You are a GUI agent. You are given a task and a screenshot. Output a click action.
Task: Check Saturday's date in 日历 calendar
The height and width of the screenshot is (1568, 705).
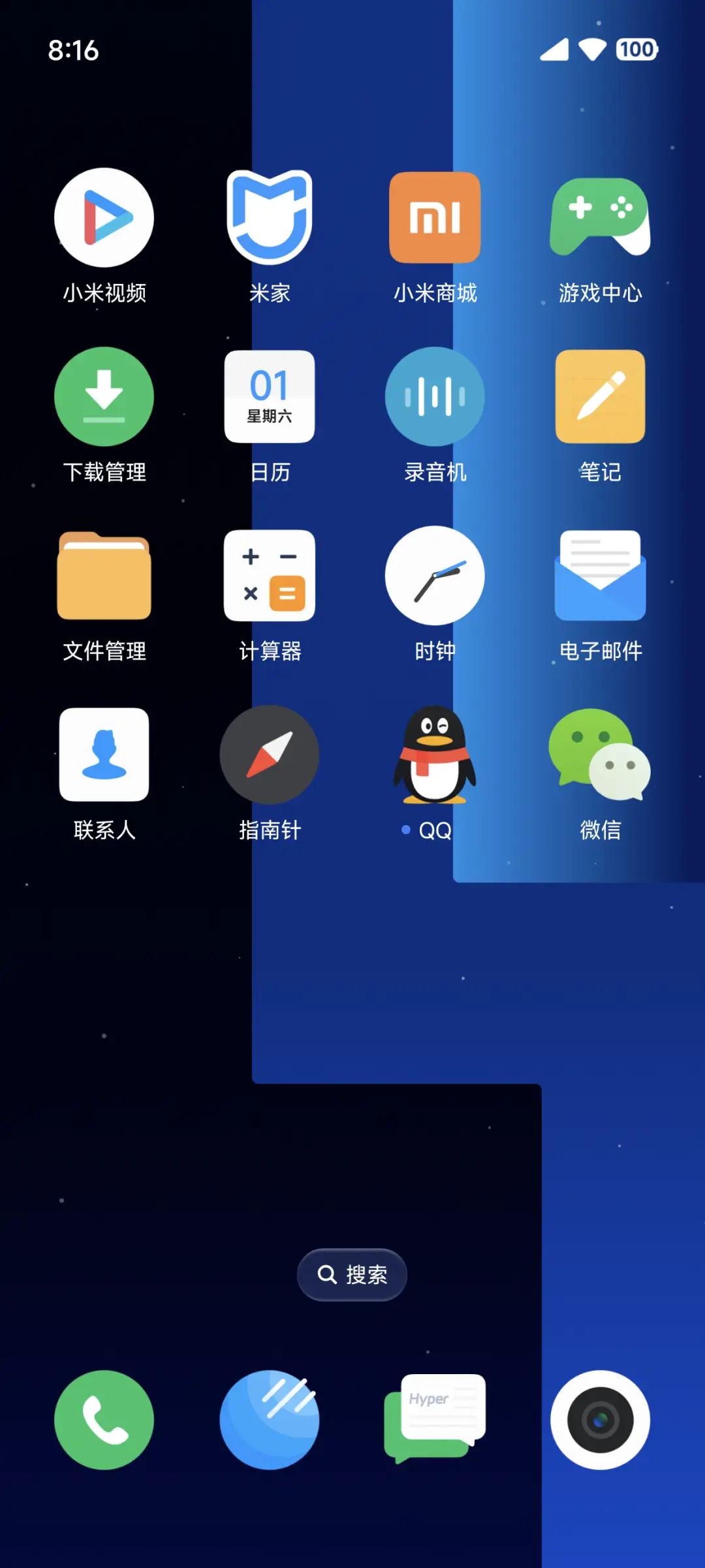270,396
